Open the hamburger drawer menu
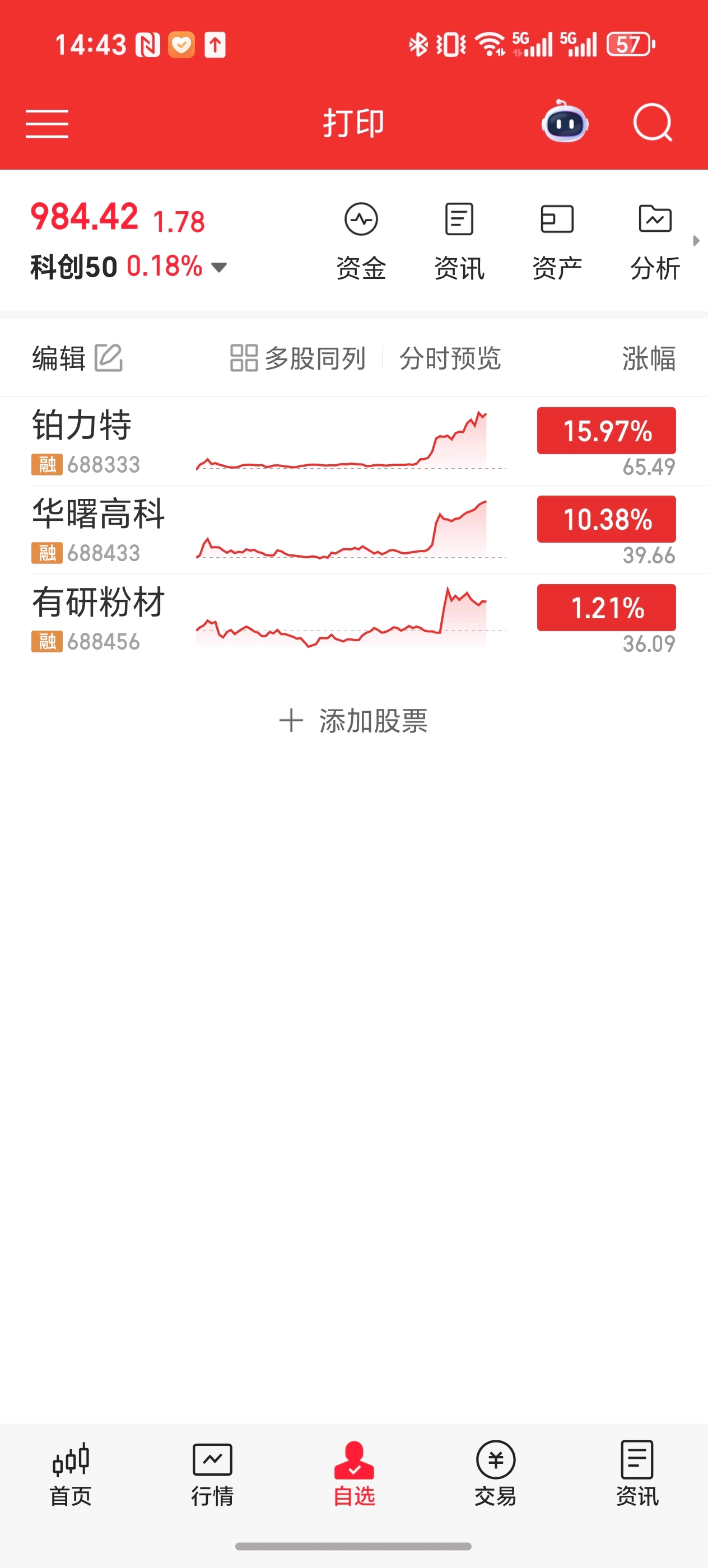 tap(47, 124)
